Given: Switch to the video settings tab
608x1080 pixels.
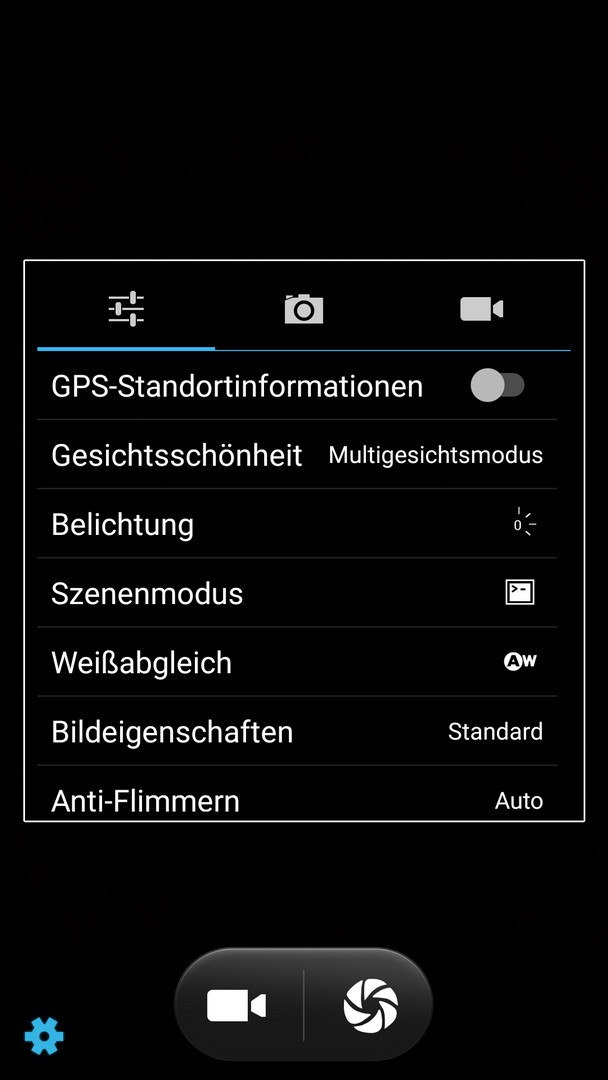Looking at the screenshot, I should coord(481,309).
